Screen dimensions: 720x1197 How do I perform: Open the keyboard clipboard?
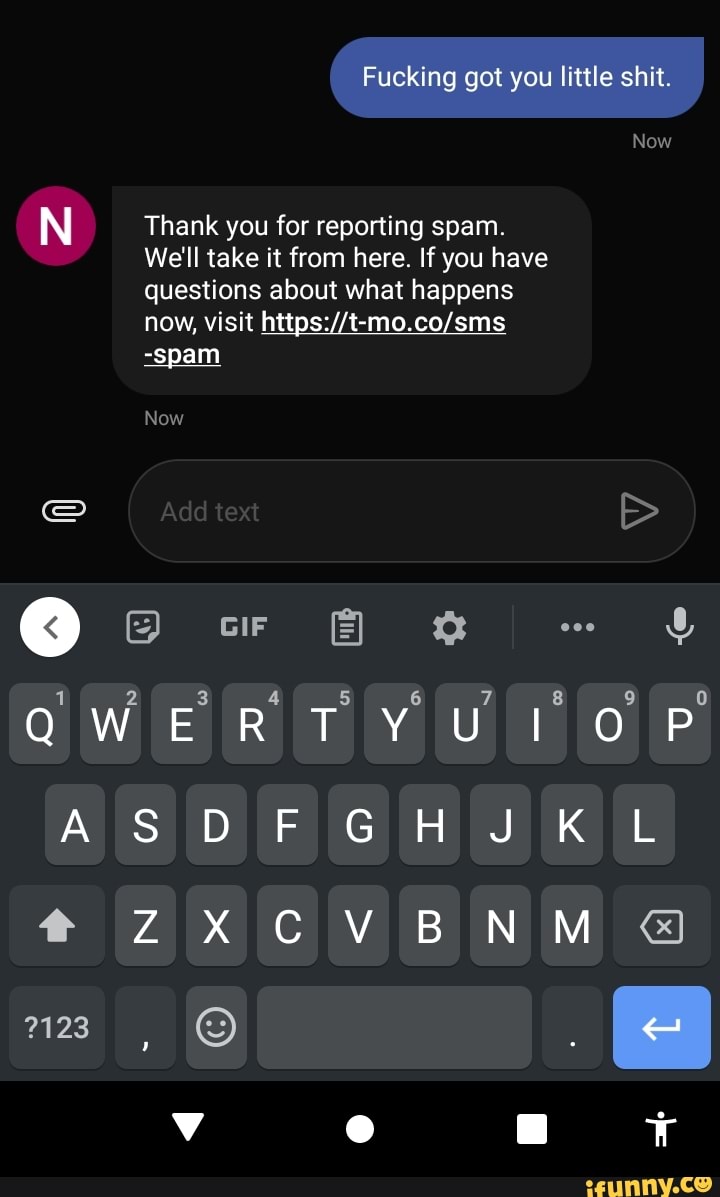tap(346, 628)
